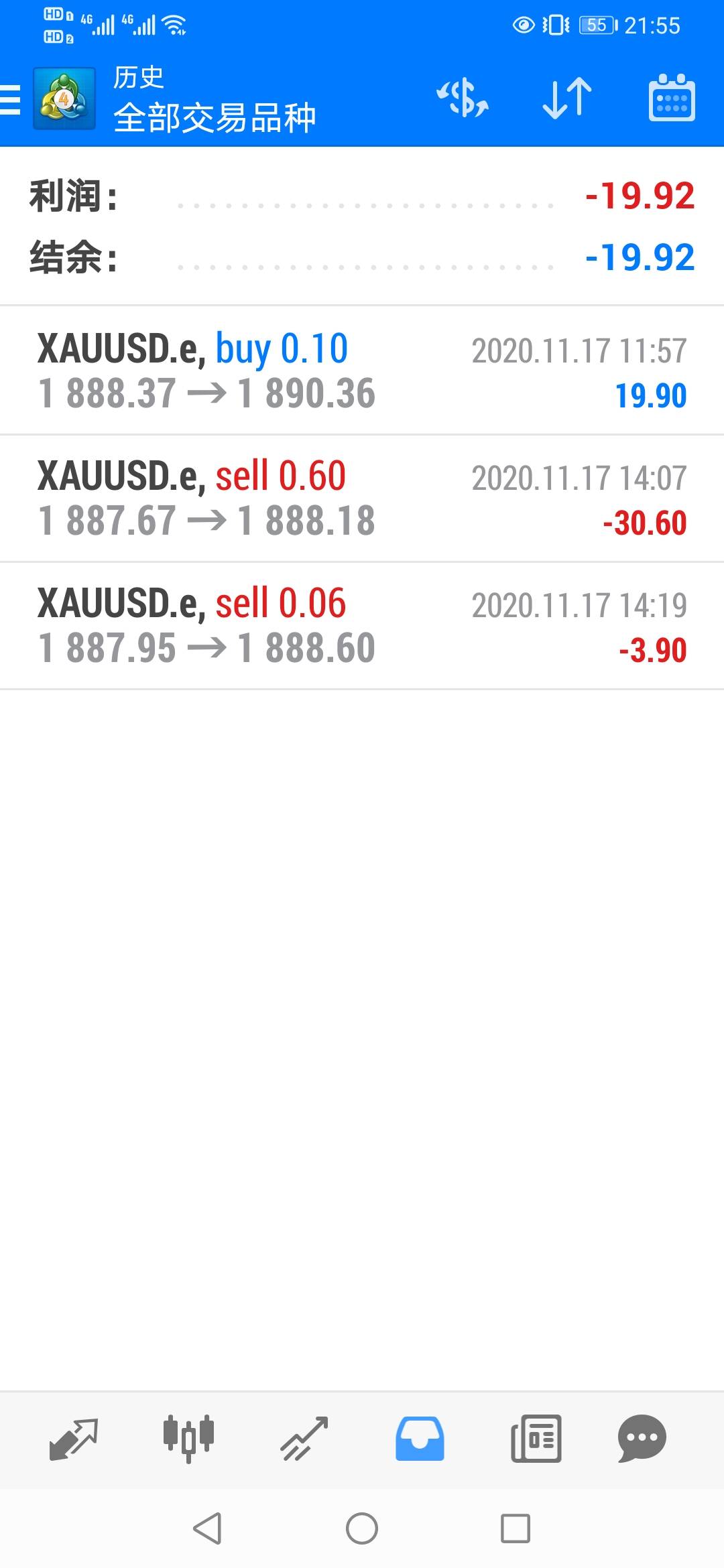Open the buy 0.10 XAUUSD.e trade
Viewport: 724px width, 1568px height.
pyautogui.click(x=362, y=371)
